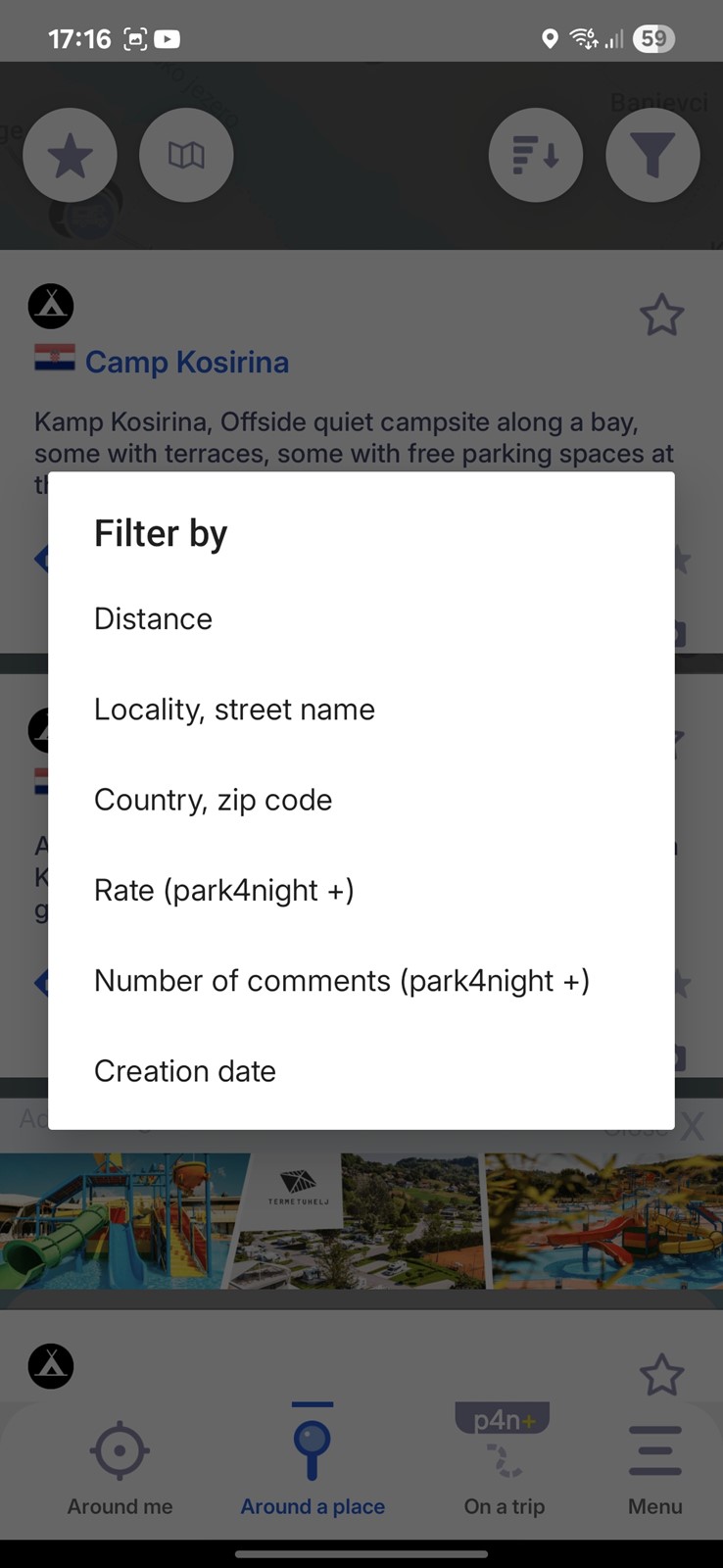Select the Distance option
The width and height of the screenshot is (723, 1568).
click(361, 619)
